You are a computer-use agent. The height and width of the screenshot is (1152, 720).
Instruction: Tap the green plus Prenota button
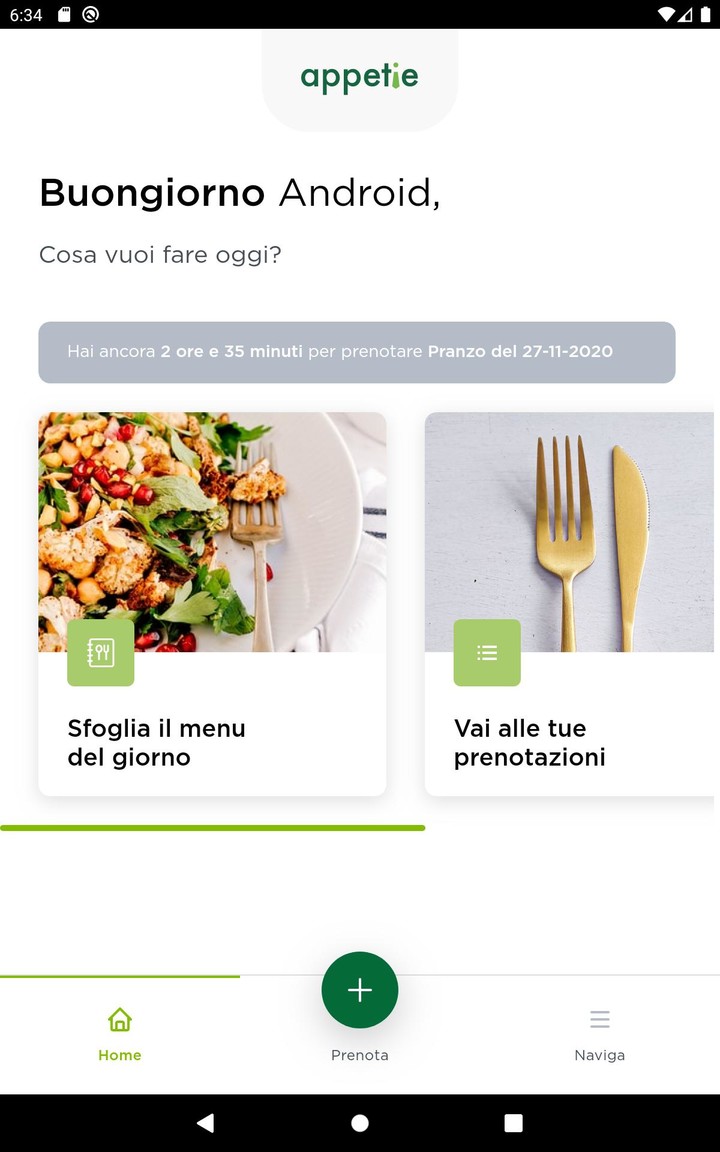pyautogui.click(x=360, y=990)
